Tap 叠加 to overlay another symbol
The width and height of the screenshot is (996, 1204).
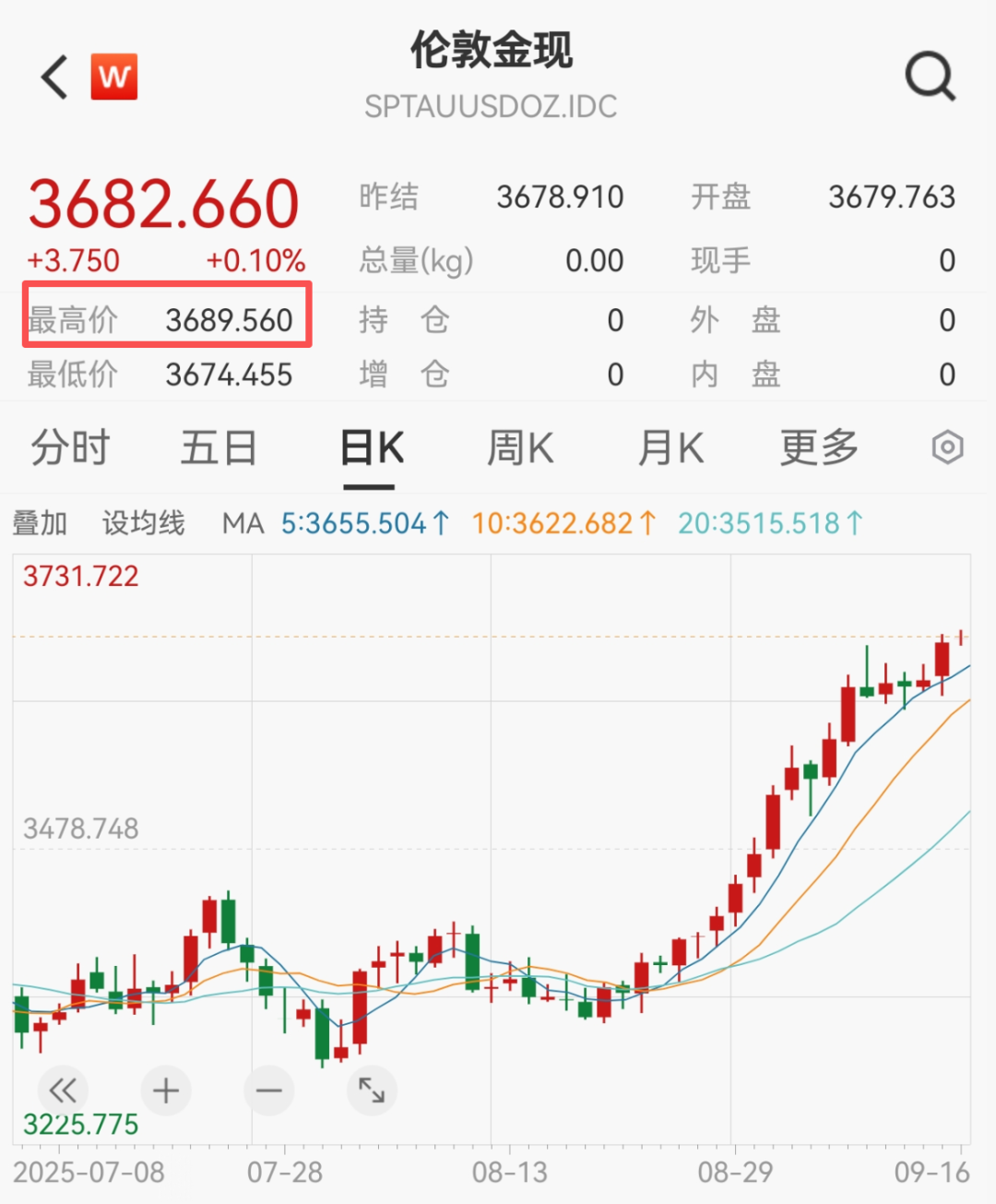tap(40, 524)
